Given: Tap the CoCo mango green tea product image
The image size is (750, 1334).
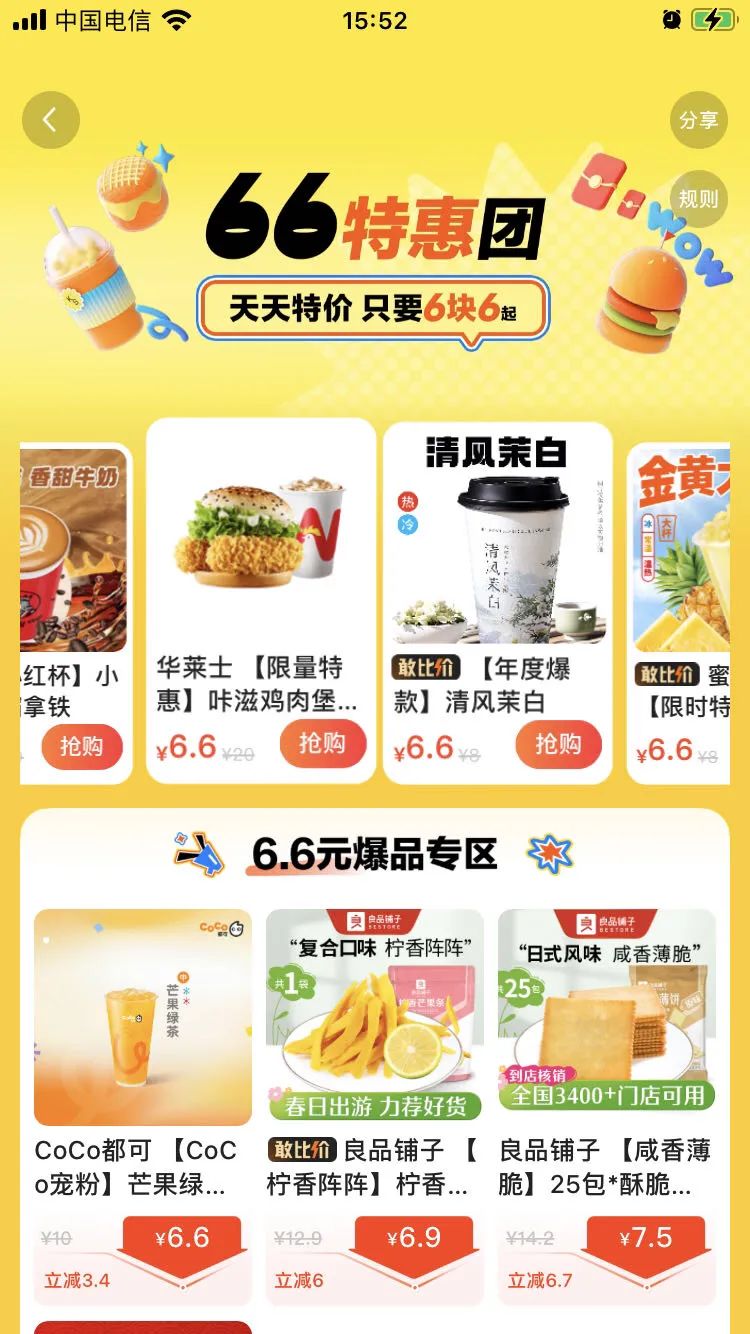Looking at the screenshot, I should click(142, 1017).
